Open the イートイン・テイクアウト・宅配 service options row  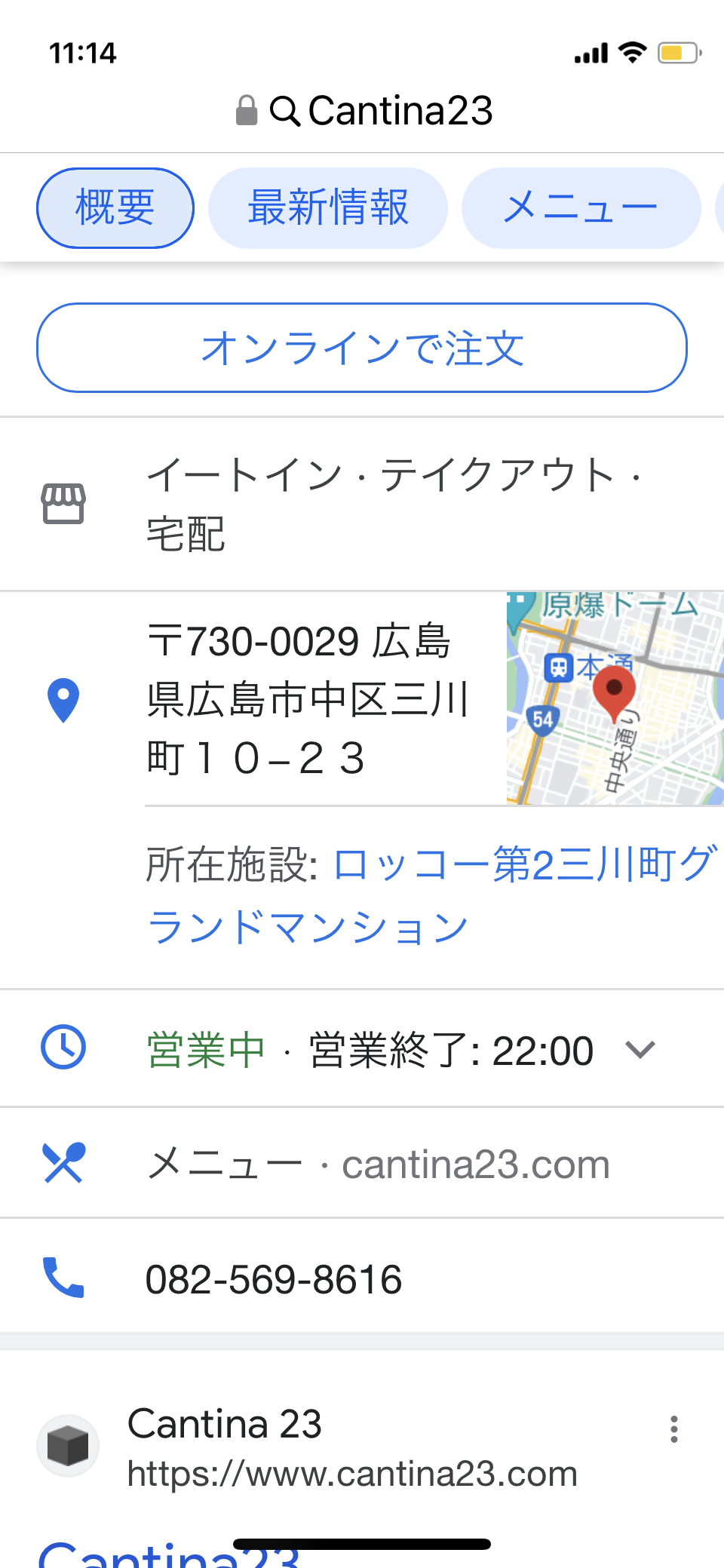(x=362, y=504)
